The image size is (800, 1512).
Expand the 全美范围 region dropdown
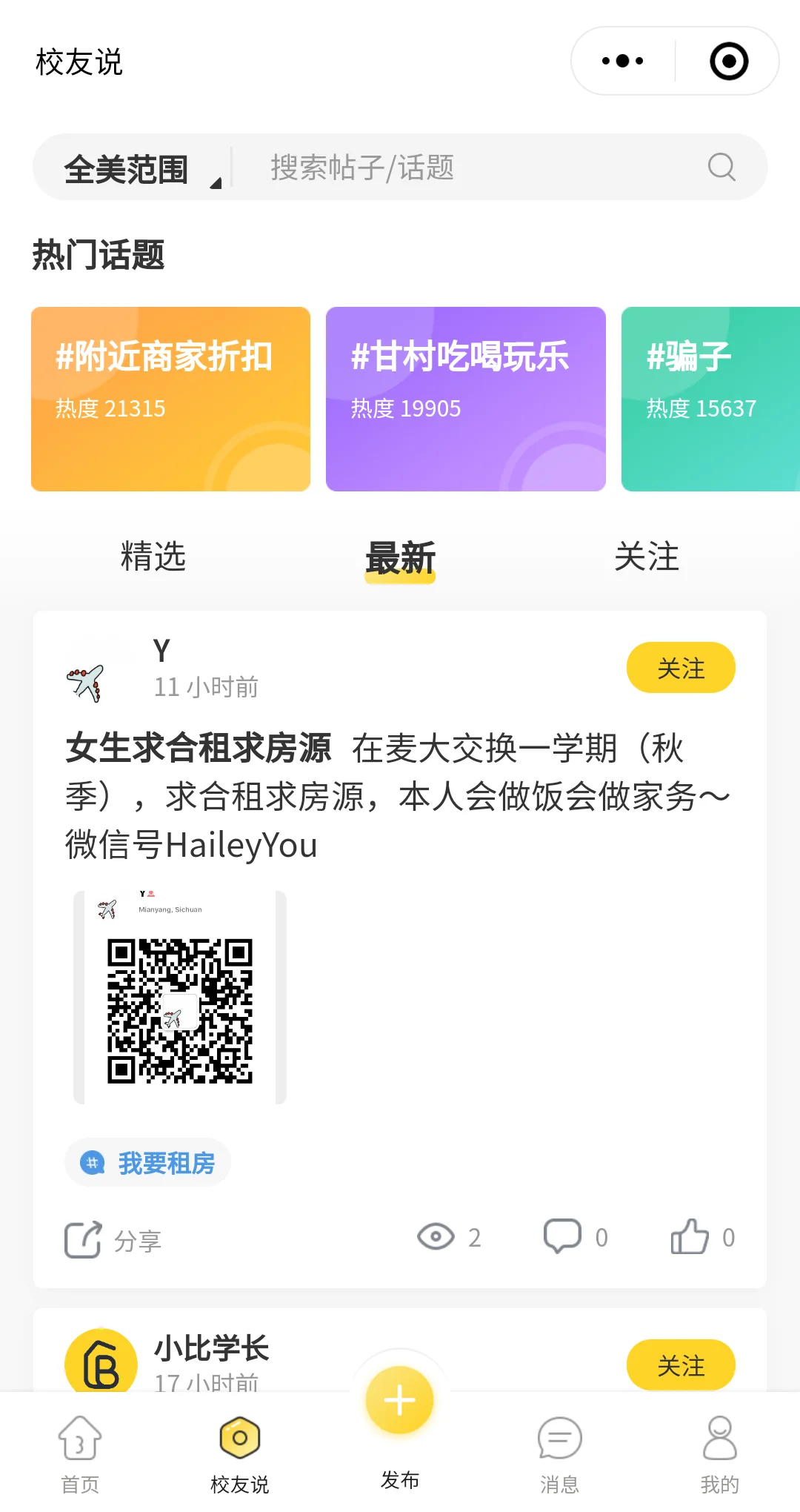point(141,169)
